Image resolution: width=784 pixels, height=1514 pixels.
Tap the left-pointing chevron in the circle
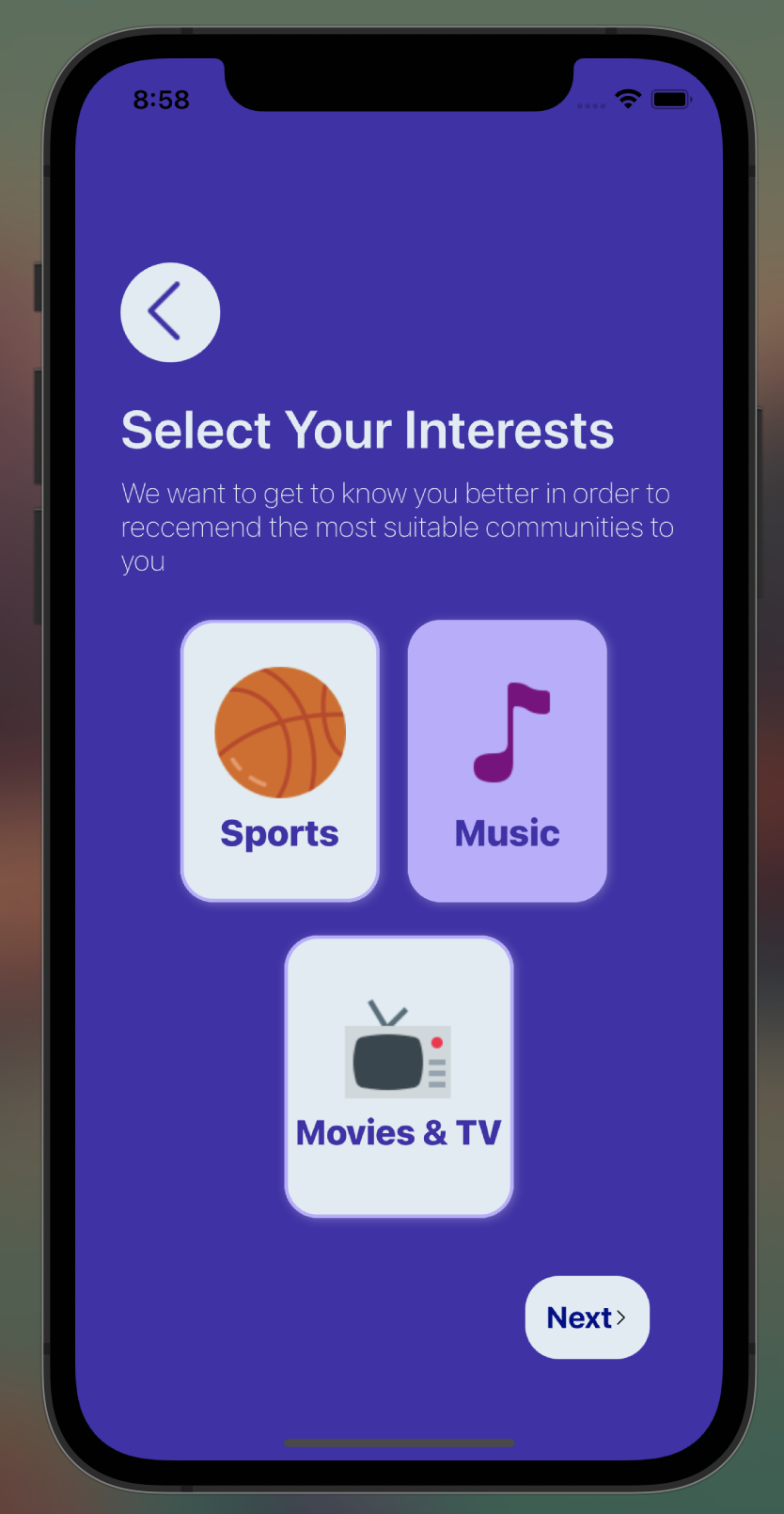(x=166, y=311)
